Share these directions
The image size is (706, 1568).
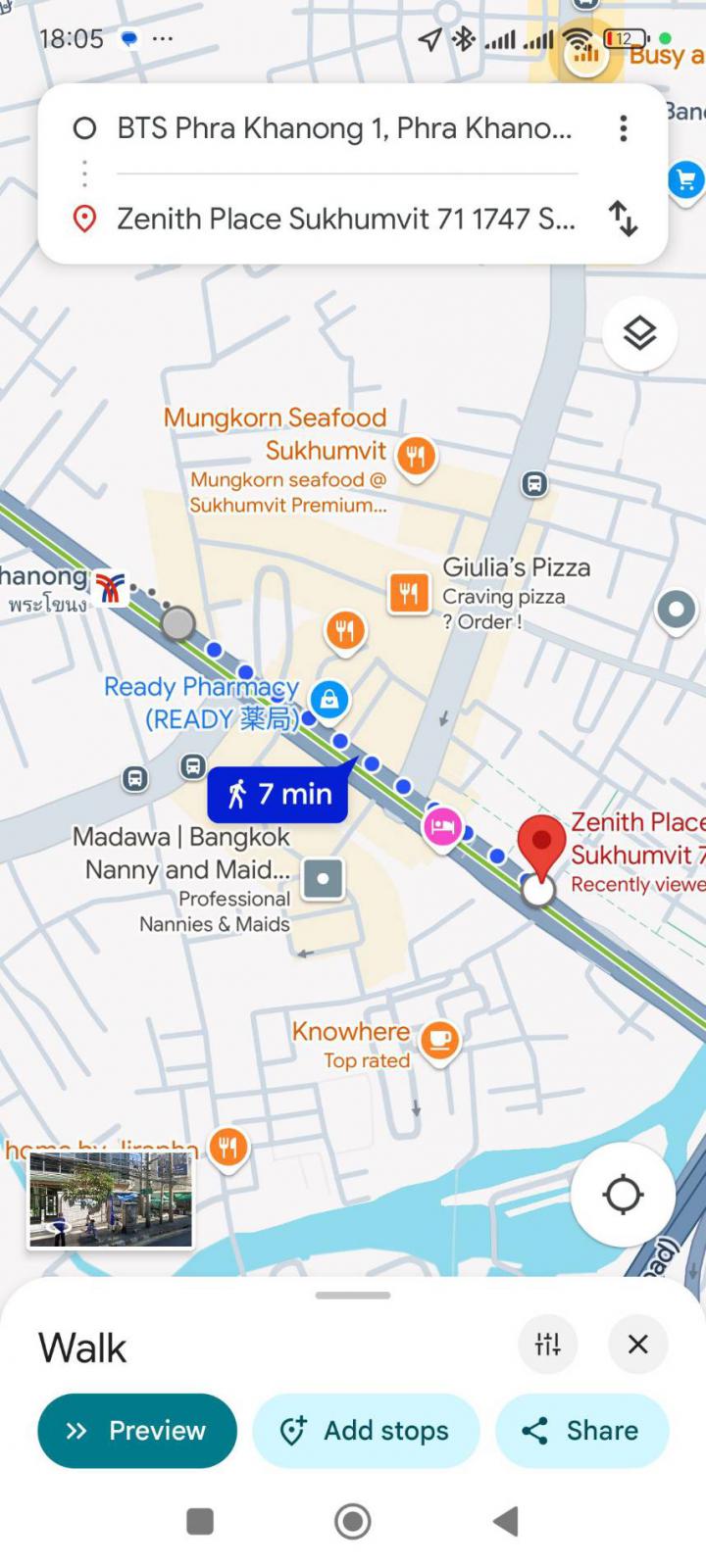click(x=581, y=1431)
